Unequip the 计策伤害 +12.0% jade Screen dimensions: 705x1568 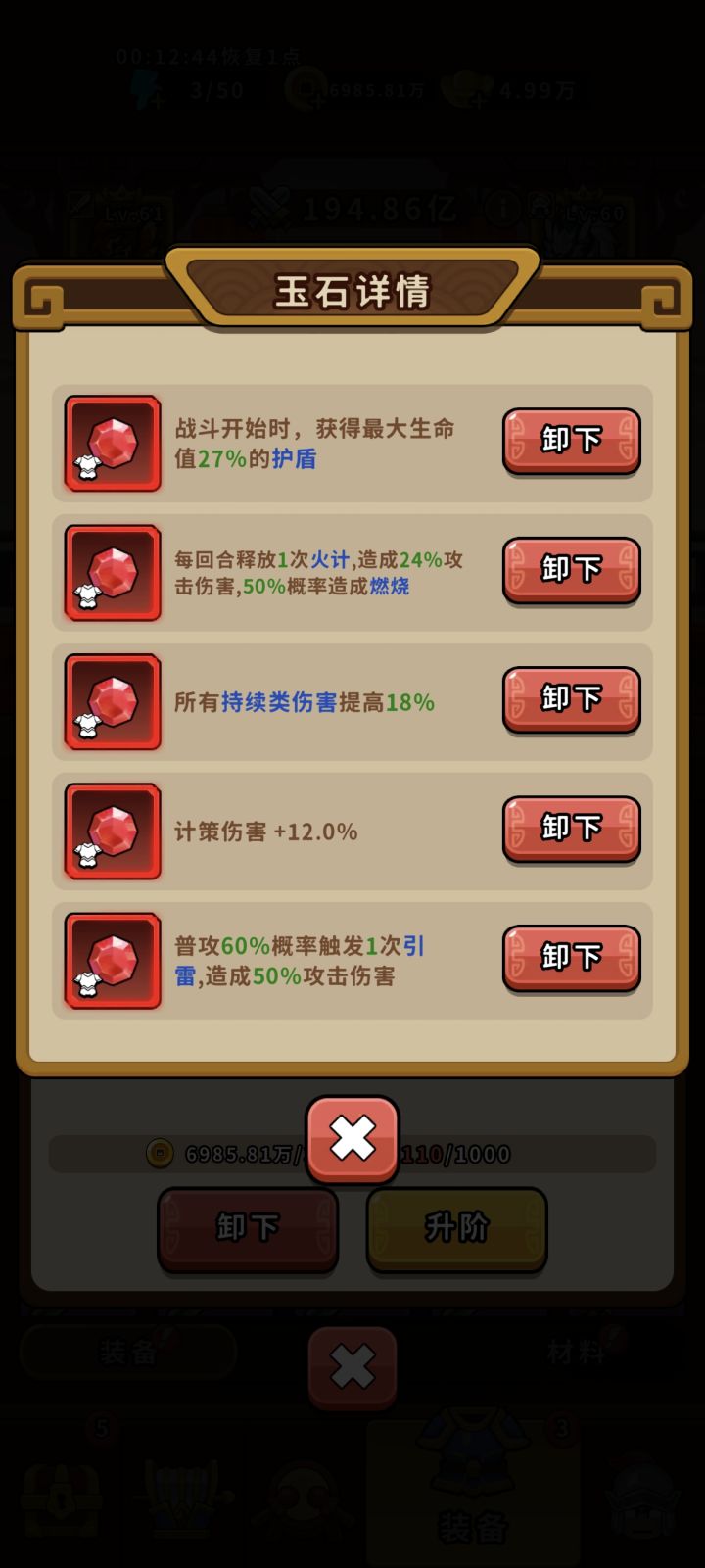coord(571,830)
